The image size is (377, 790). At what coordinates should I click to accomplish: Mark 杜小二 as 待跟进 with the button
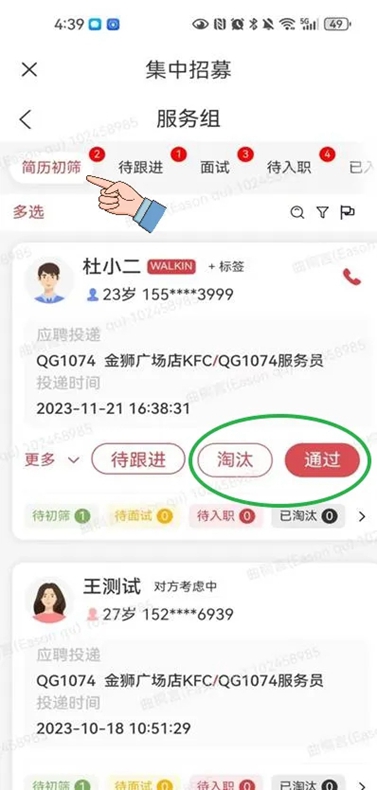tap(138, 459)
